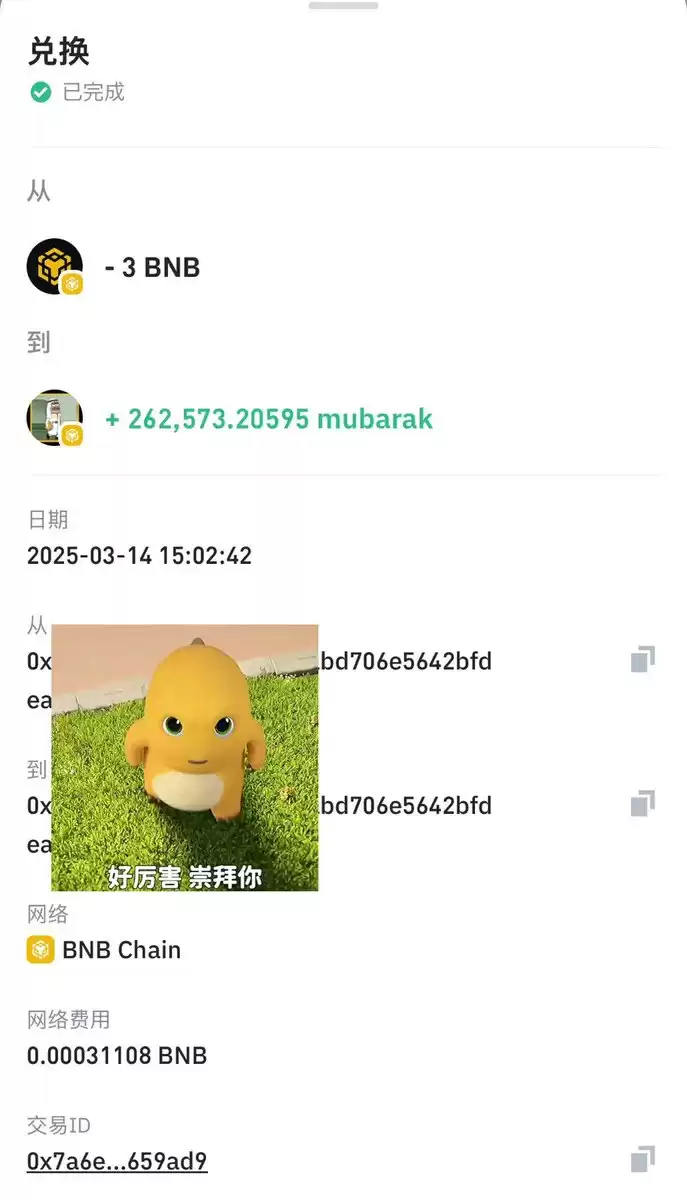Open transaction ID link 0x7a6e...659ad9
This screenshot has height=1200, width=687.
click(x=117, y=1161)
